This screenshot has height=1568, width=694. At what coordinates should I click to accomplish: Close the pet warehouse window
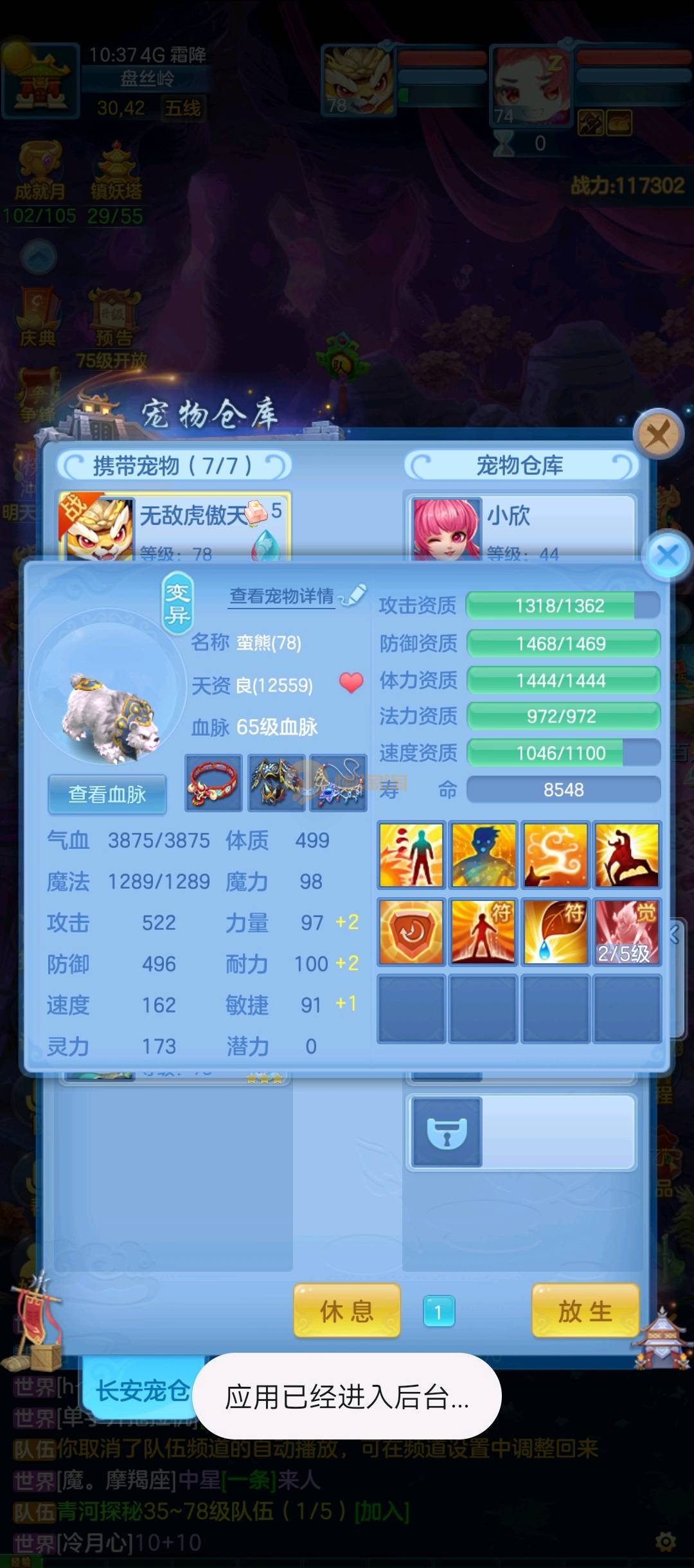point(657,434)
